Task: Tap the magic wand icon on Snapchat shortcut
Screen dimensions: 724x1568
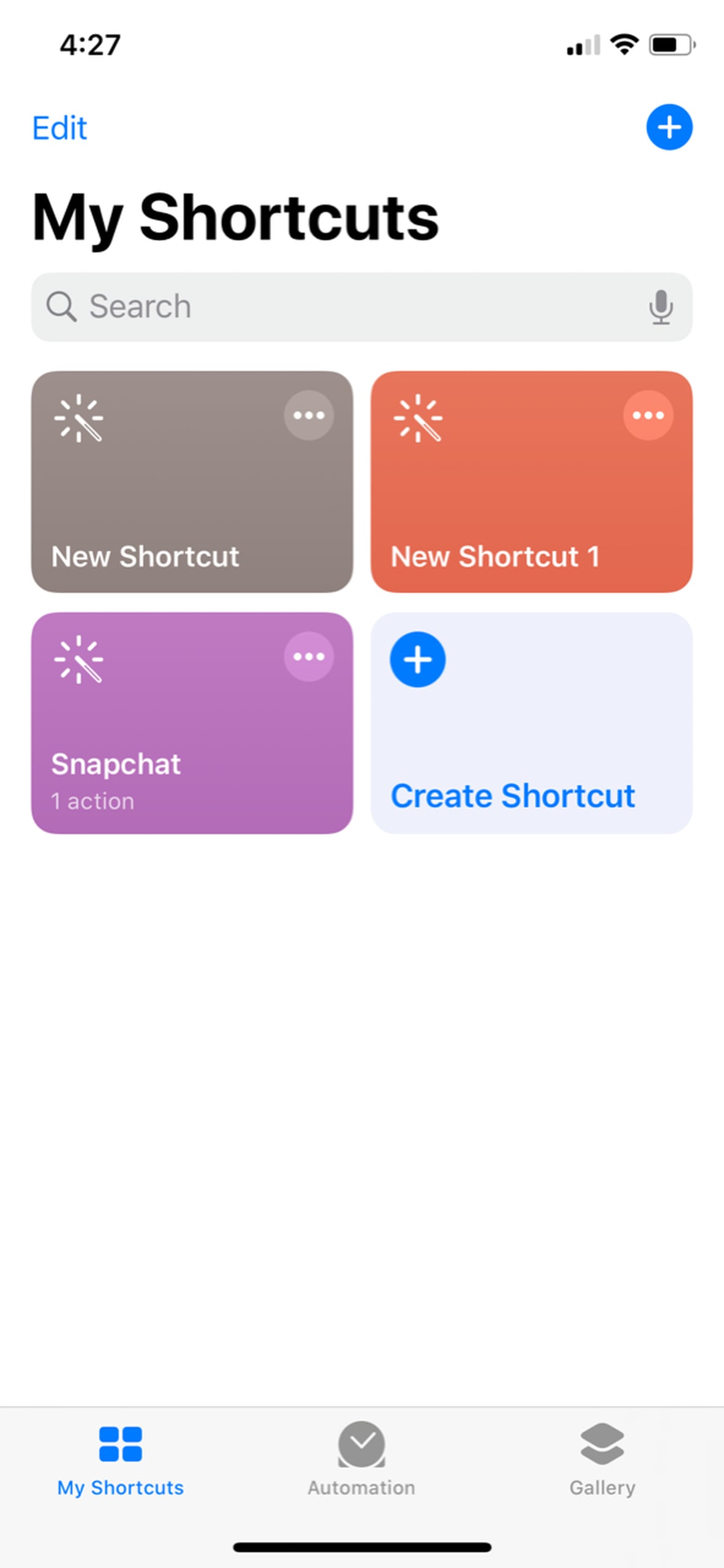Action: pyautogui.click(x=78, y=658)
